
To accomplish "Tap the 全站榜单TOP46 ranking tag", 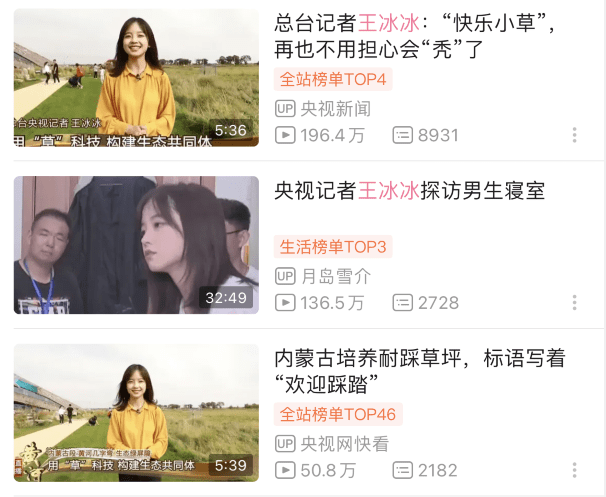I will (x=338, y=414).
